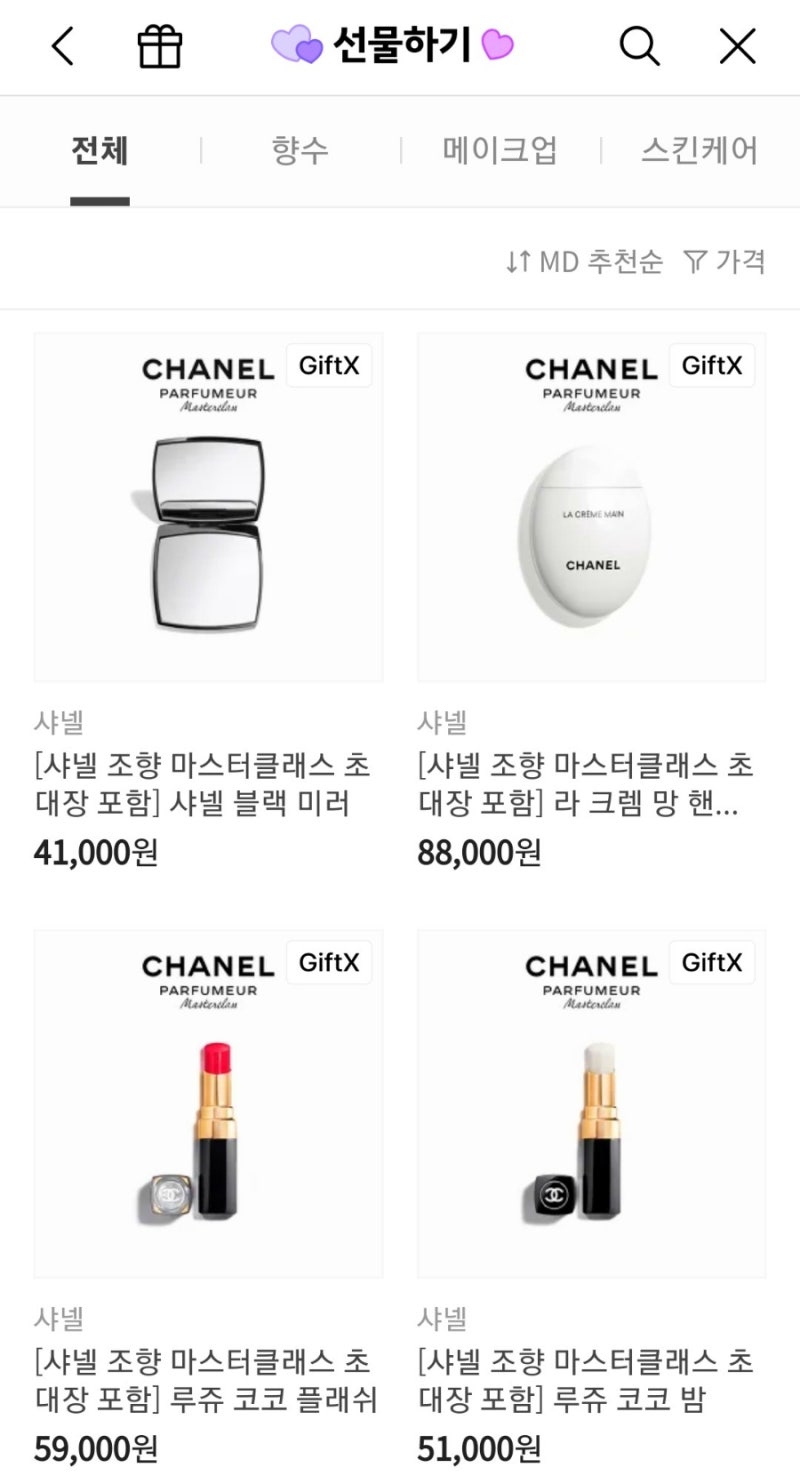The height and width of the screenshot is (1484, 800).
Task: Tap the 샤넬 블랙 미러 product name
Action: pos(205,784)
